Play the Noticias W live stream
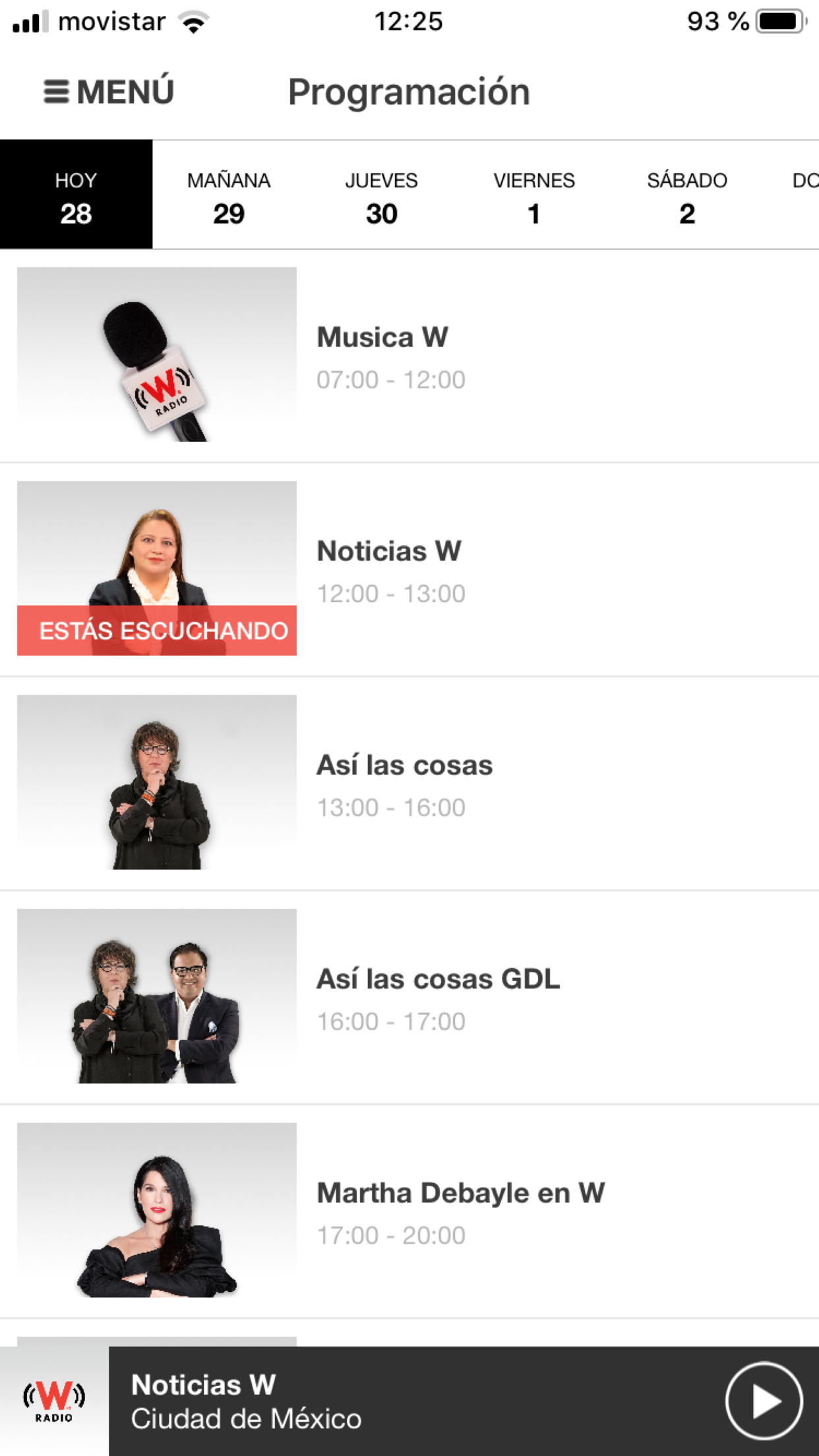Viewport: 819px width, 1456px height. 764,1401
